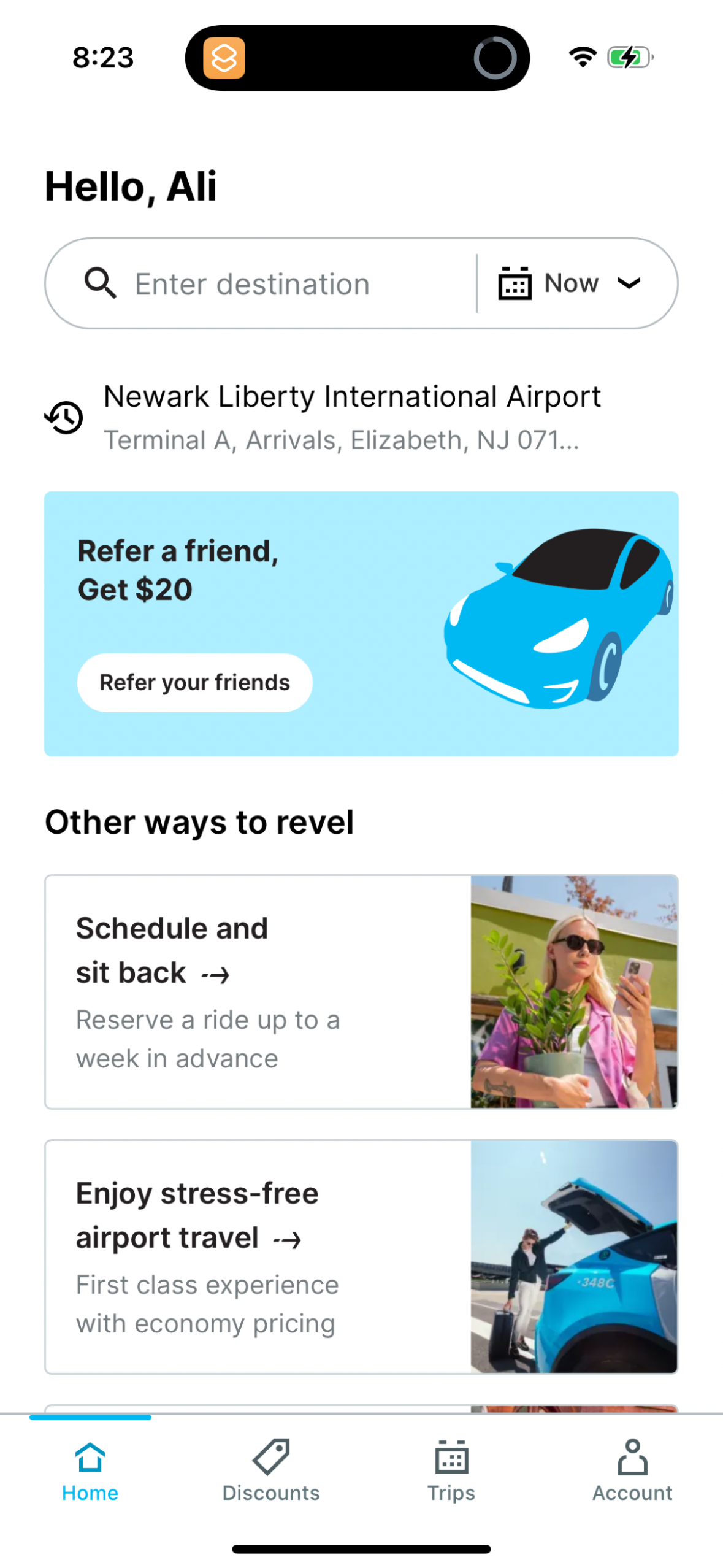
Task: Click the battery indicator in status bar
Action: pyautogui.click(x=628, y=56)
